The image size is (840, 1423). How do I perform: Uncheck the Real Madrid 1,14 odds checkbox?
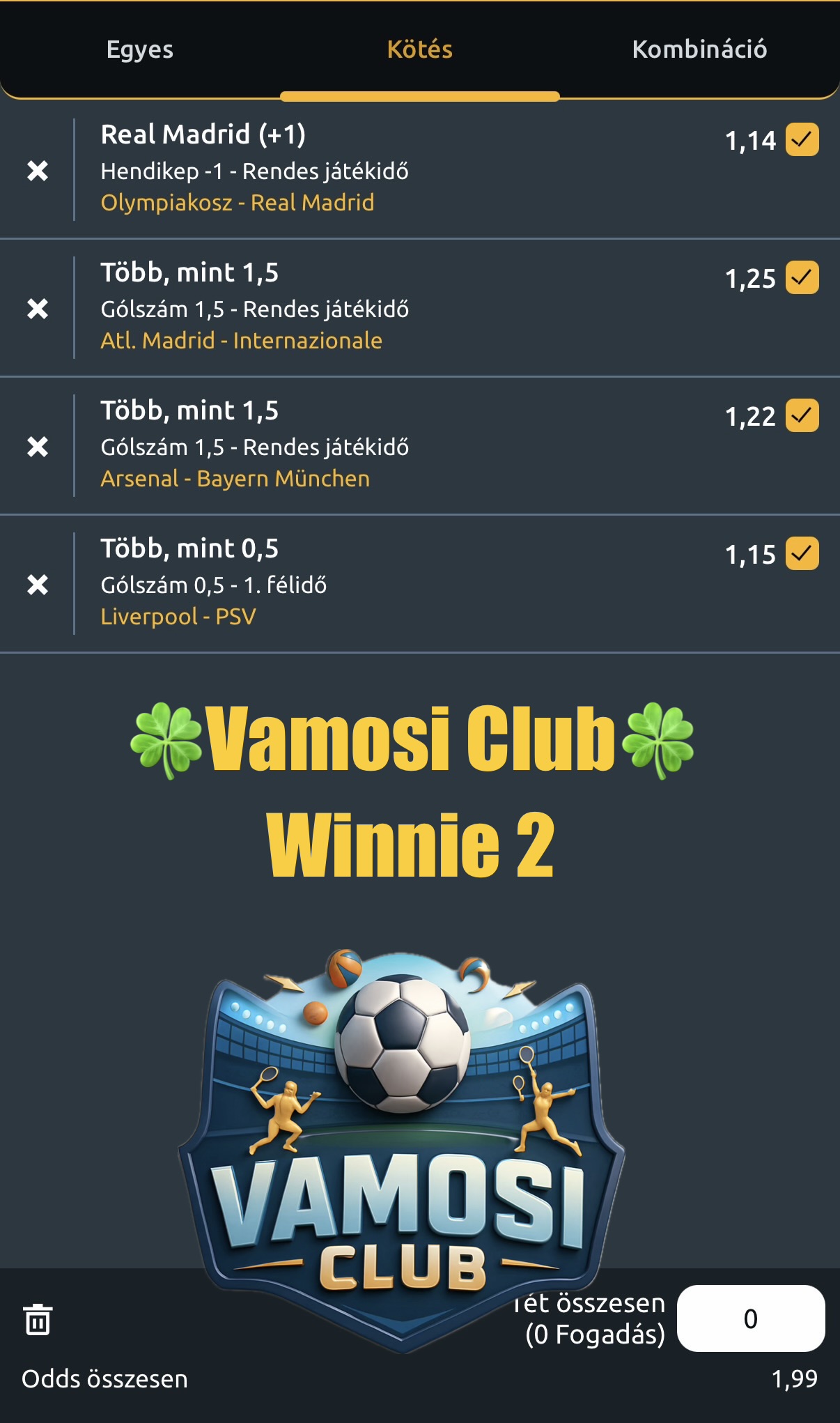pyautogui.click(x=802, y=140)
